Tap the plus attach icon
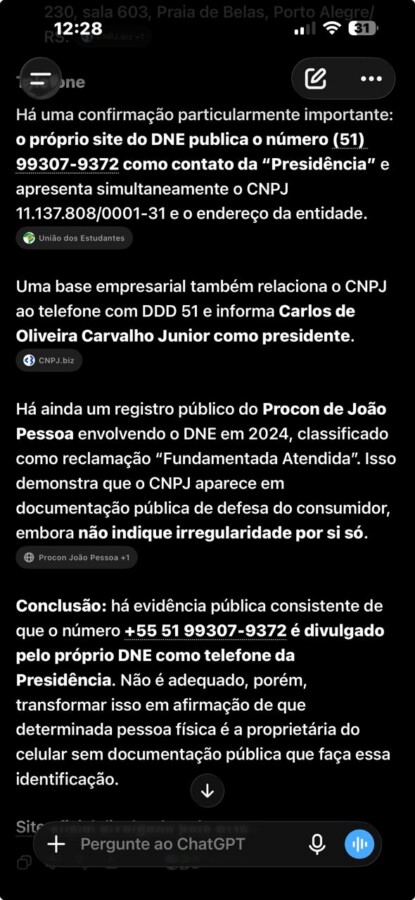Viewport: 415px width, 900px height. 56,844
